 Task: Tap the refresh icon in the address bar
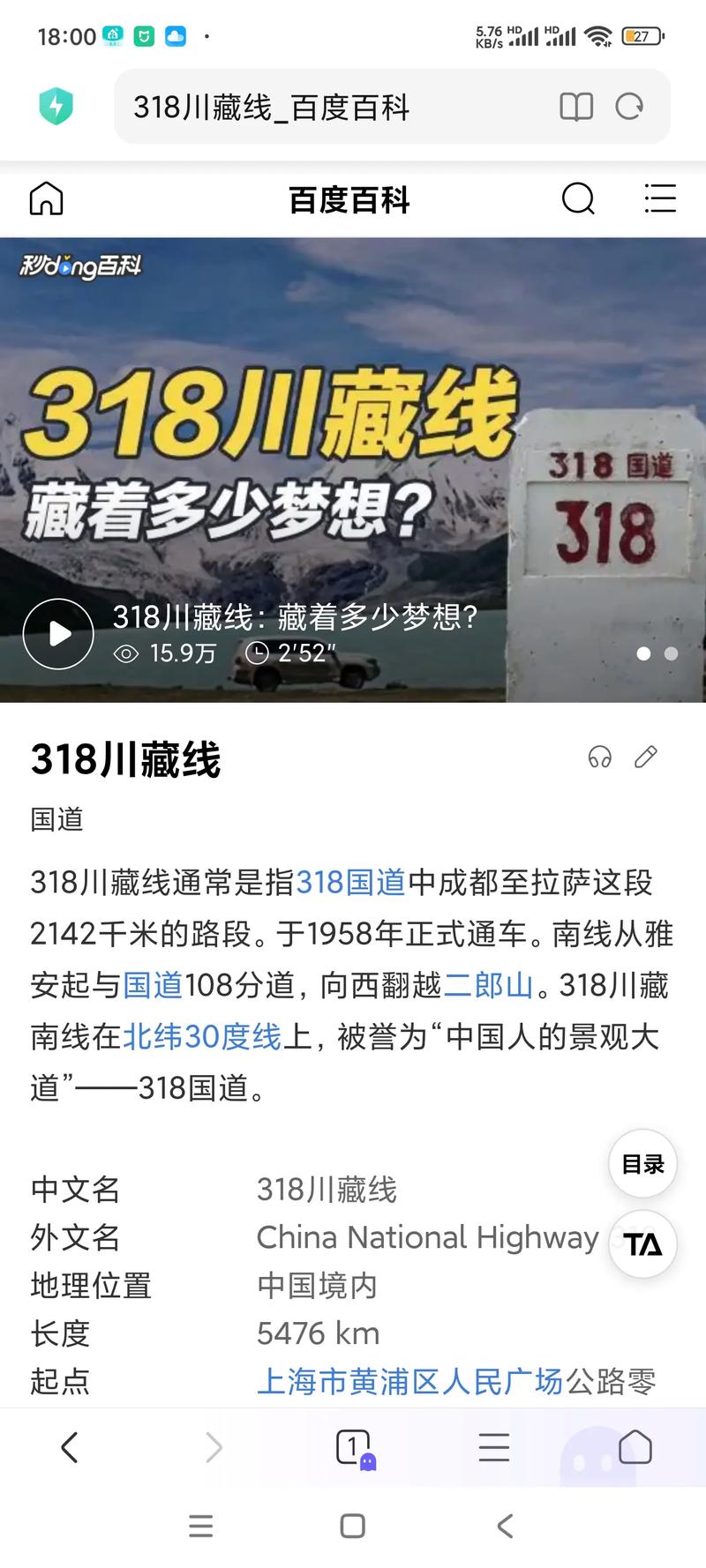630,107
